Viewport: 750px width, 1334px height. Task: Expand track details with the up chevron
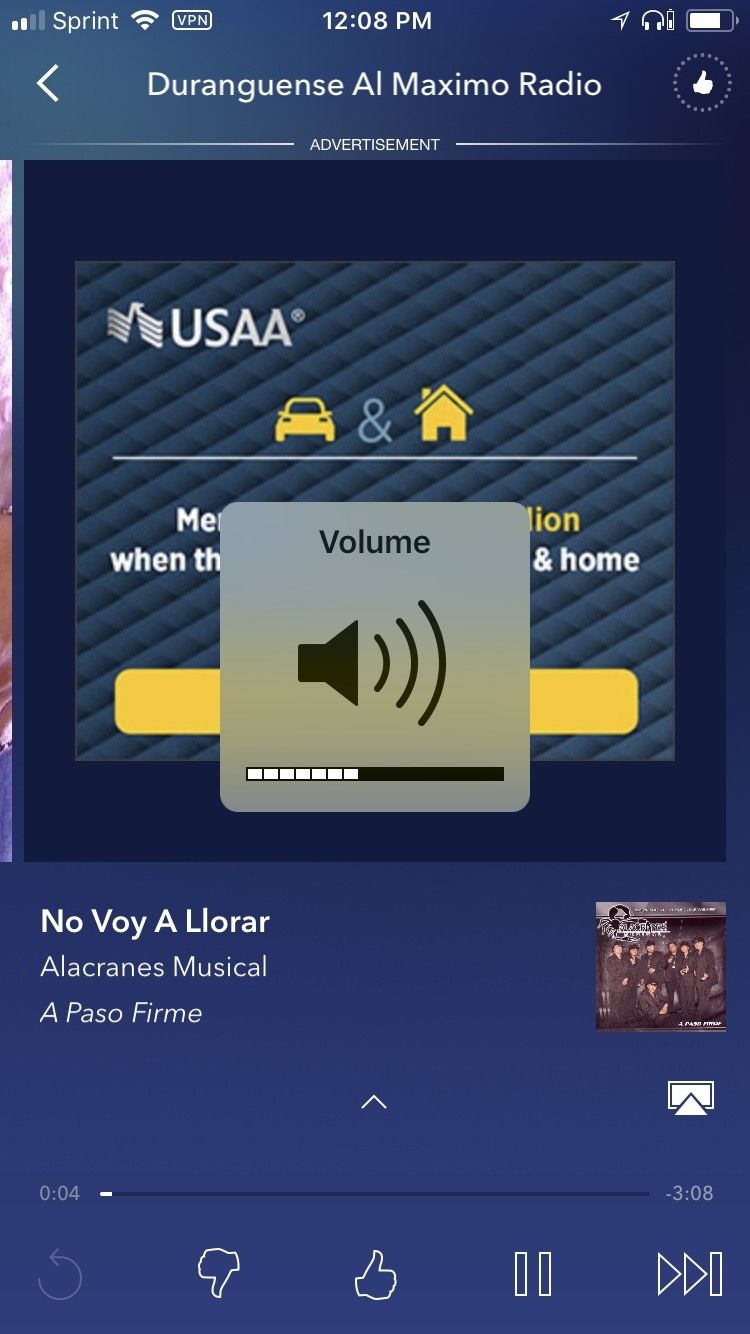tap(374, 1102)
